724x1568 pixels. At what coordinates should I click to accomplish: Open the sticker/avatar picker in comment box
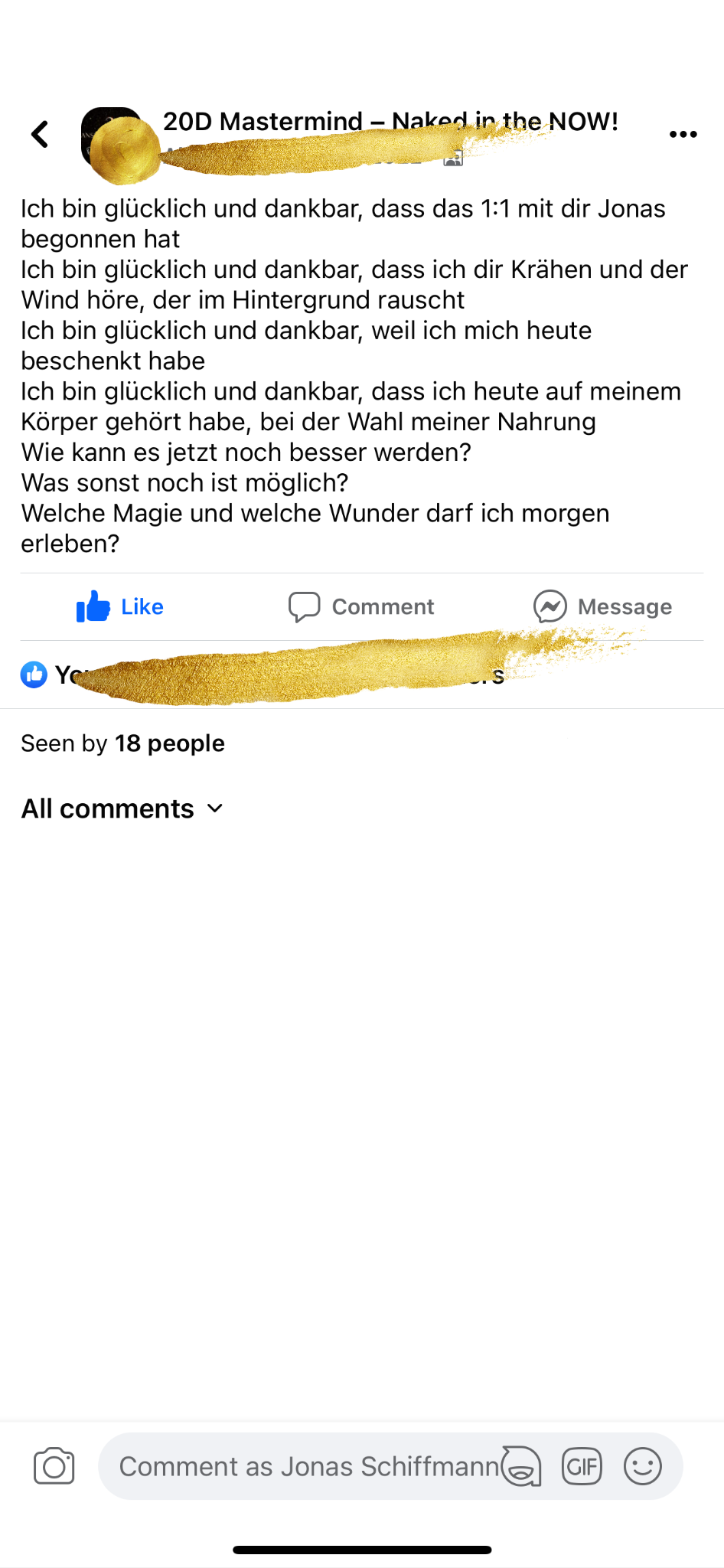coord(522,1466)
